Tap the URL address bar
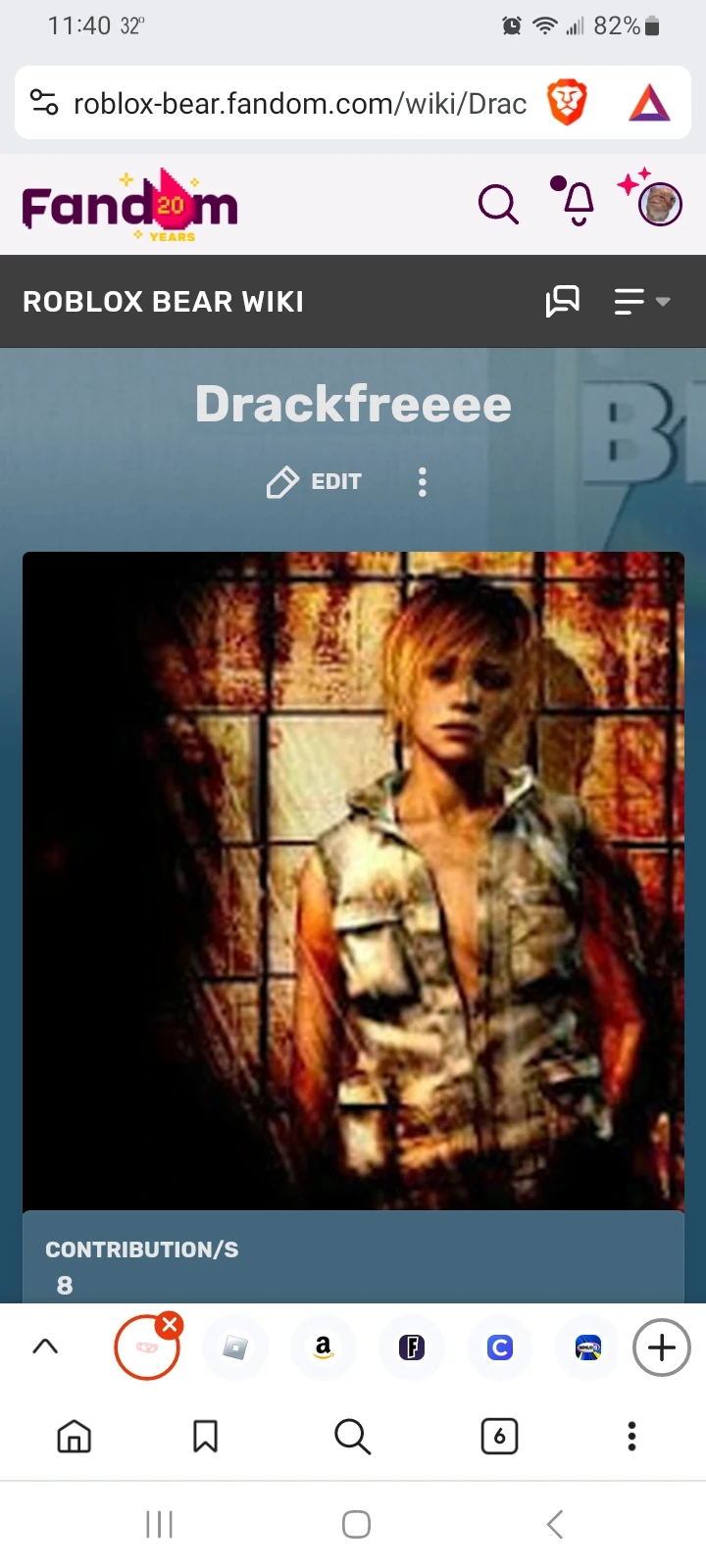Screen dimensions: 706x1568 point(299,103)
